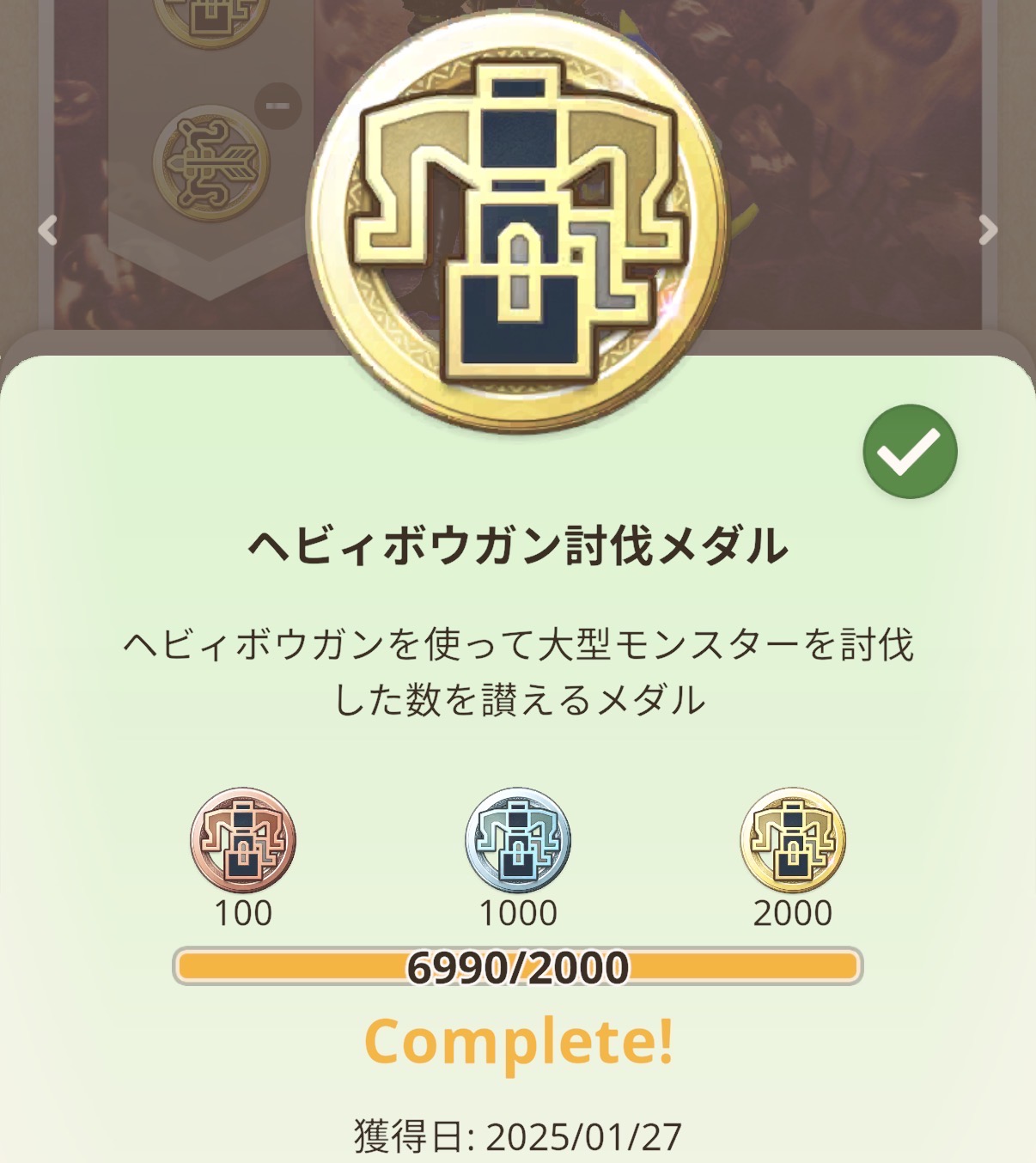Tap the green checkmark button
Screen dimensions: 1036x1163
[910, 452]
